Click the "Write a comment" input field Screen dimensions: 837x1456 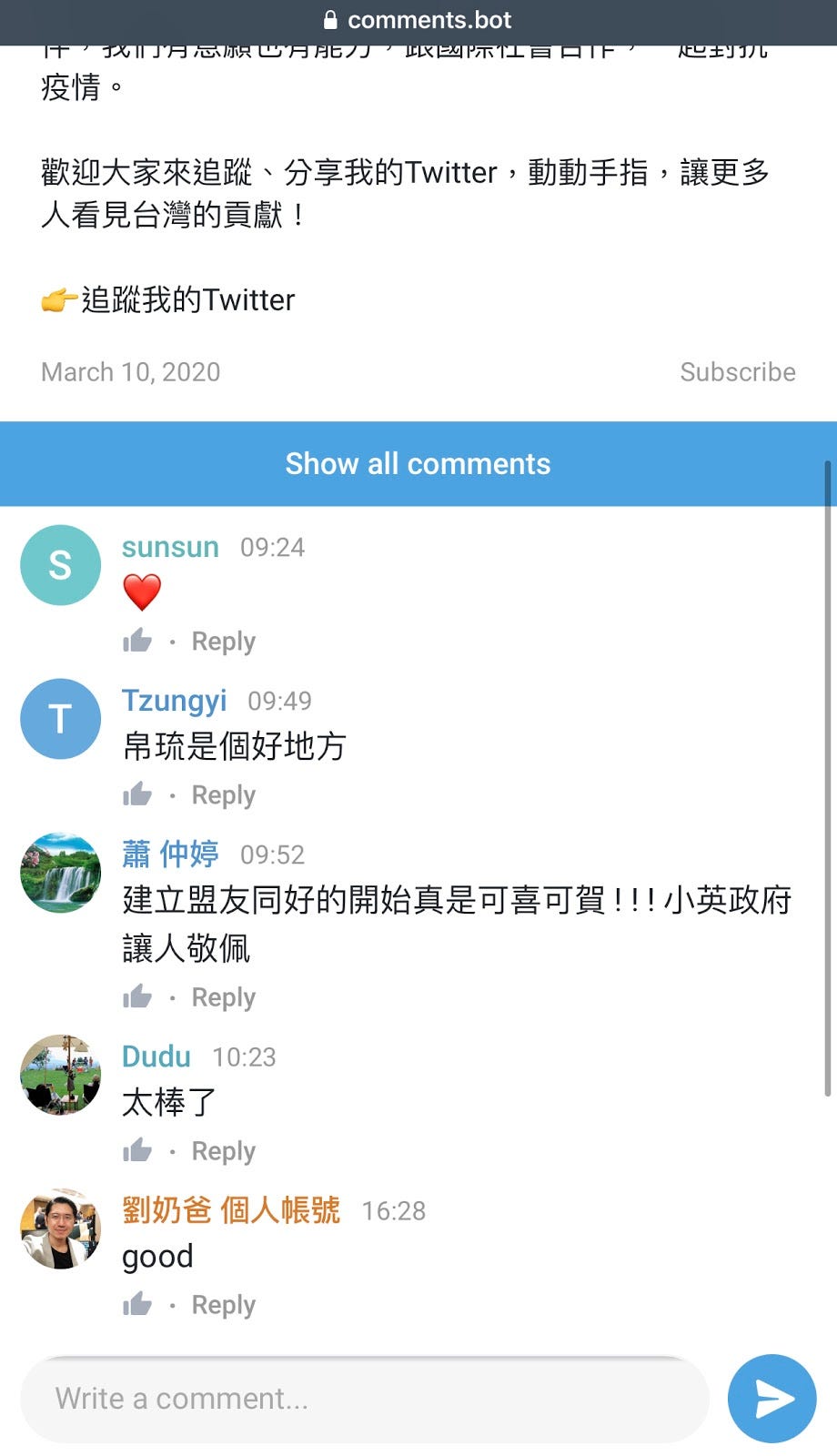pyautogui.click(x=364, y=1398)
